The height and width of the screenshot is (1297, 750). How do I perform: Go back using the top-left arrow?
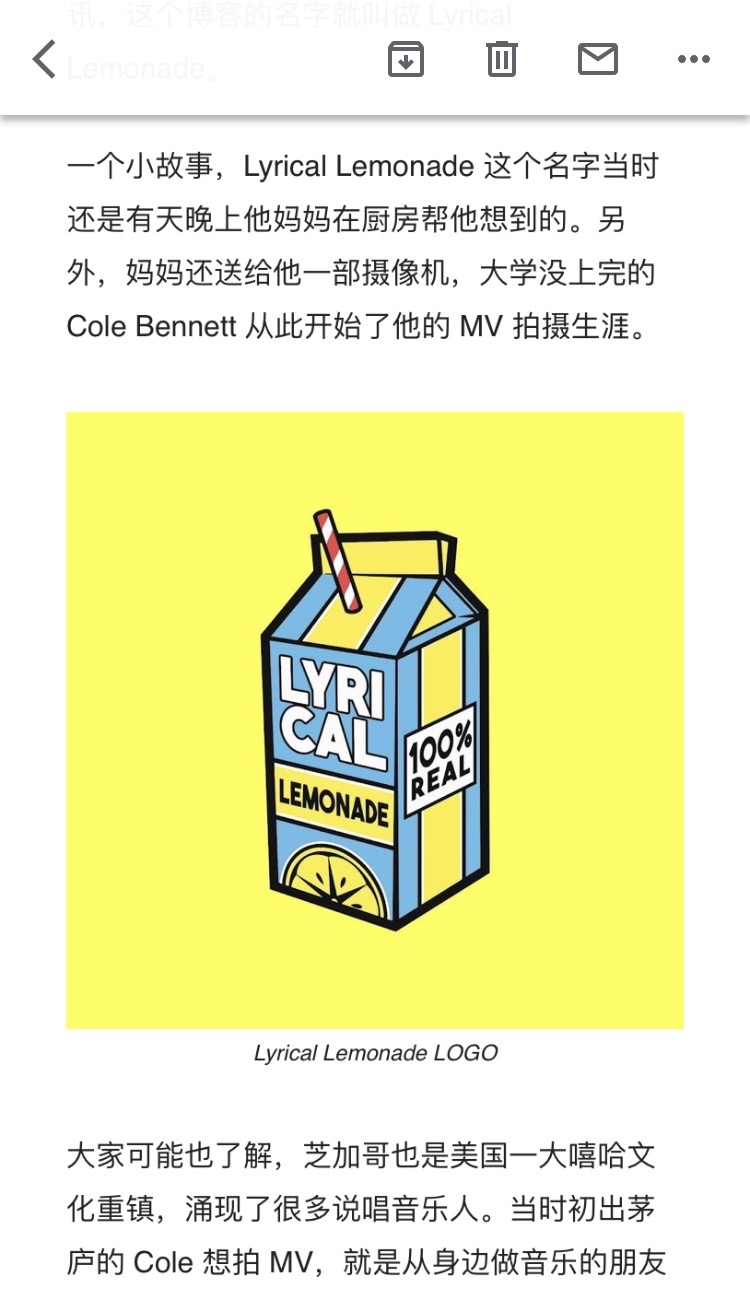[x=44, y=59]
